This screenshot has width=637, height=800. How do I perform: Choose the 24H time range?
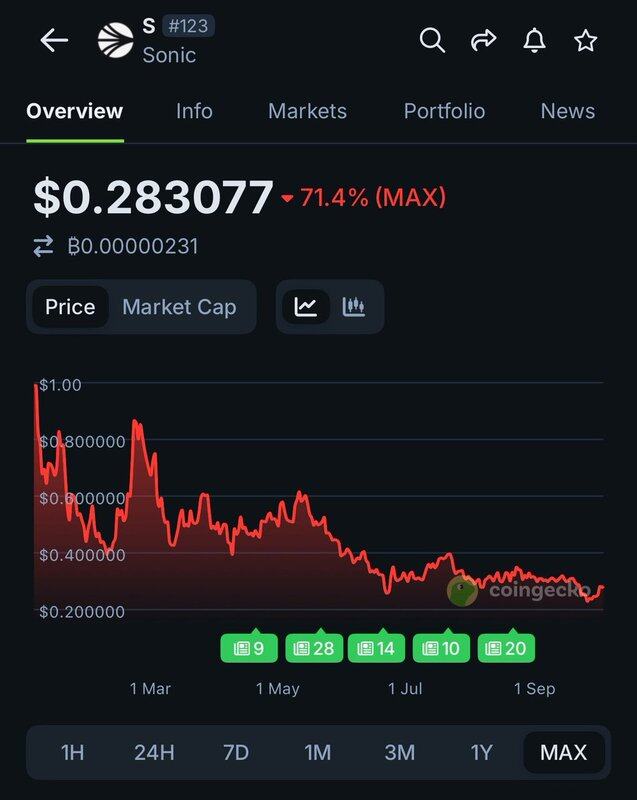154,752
